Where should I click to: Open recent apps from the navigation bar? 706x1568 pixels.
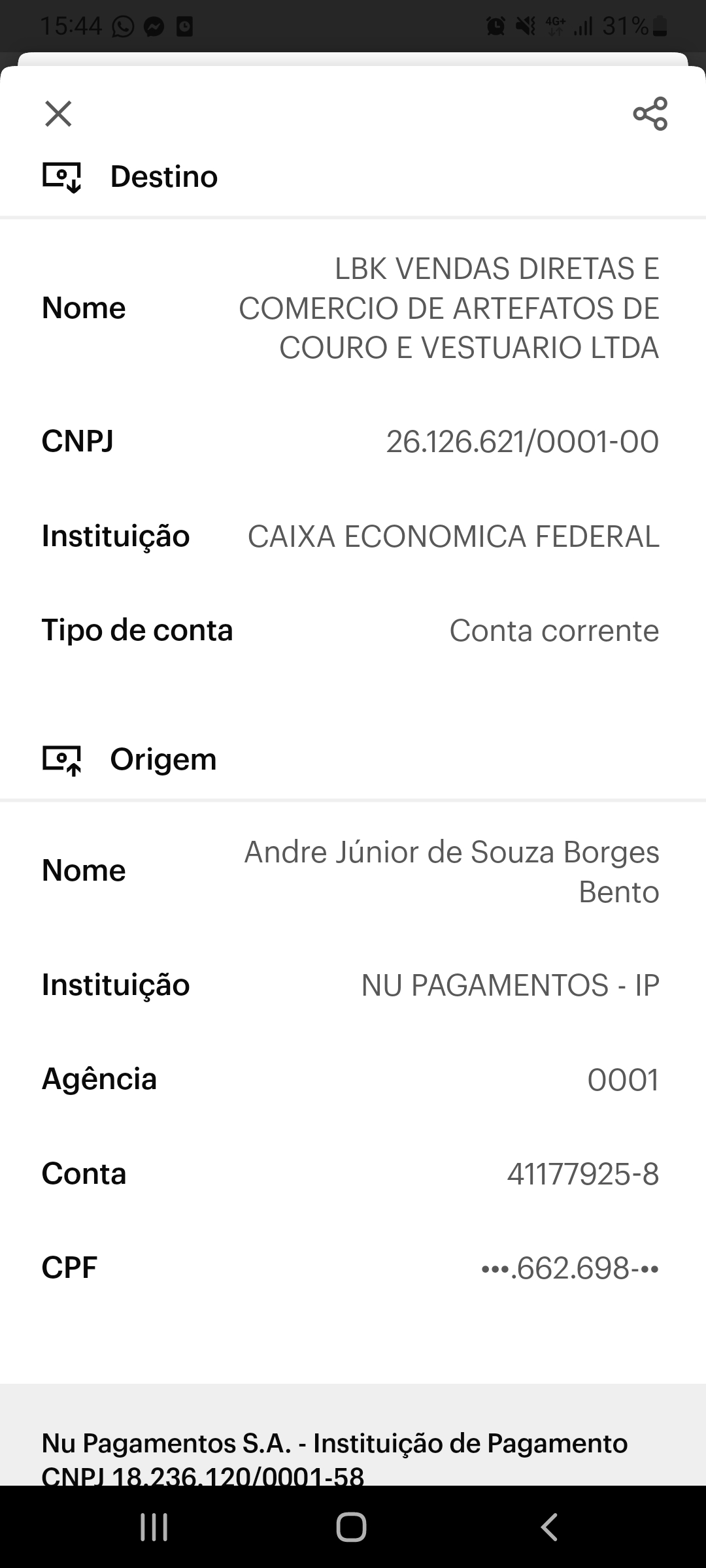(154, 1527)
